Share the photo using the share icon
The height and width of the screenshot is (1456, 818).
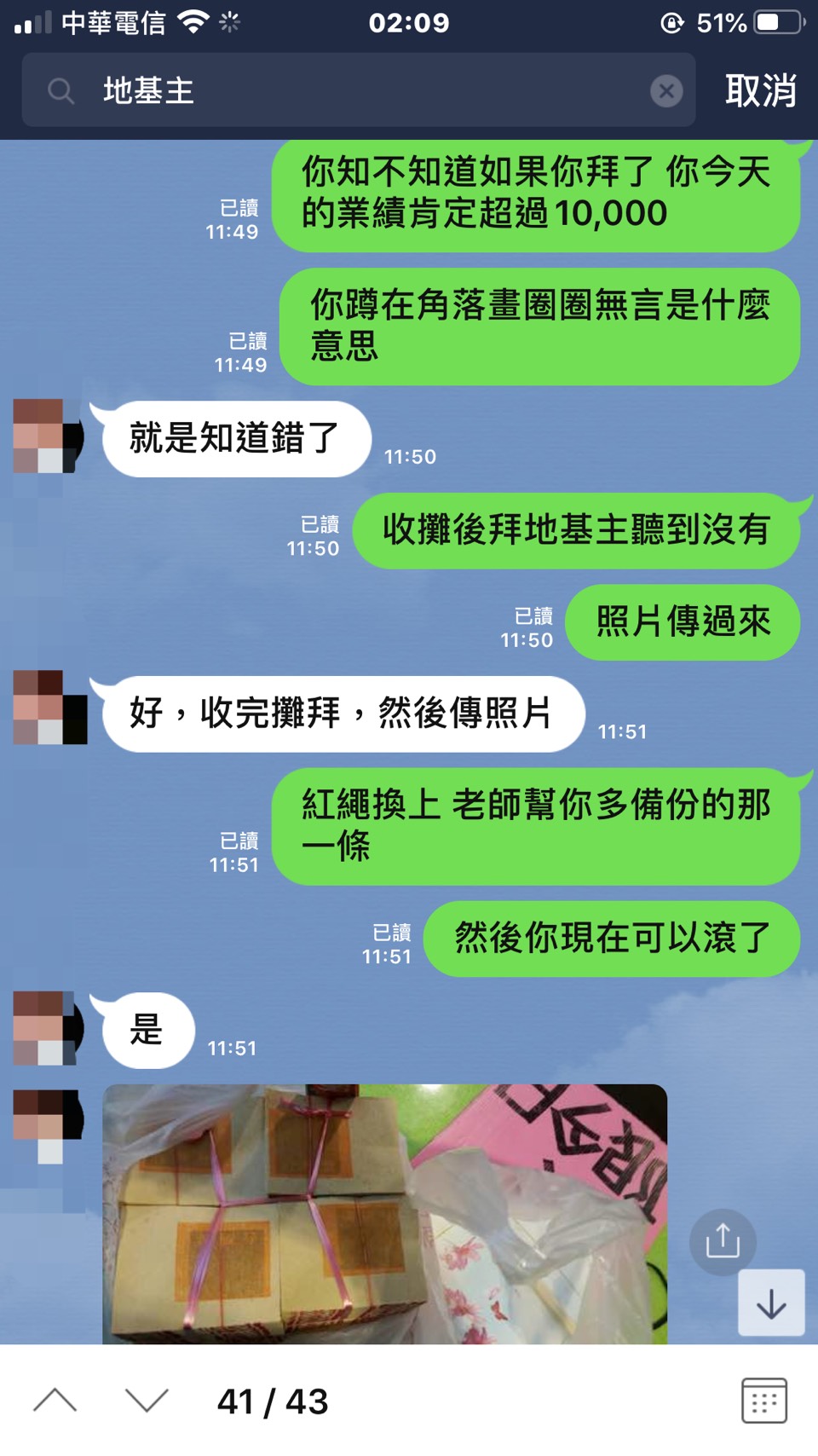click(723, 1241)
